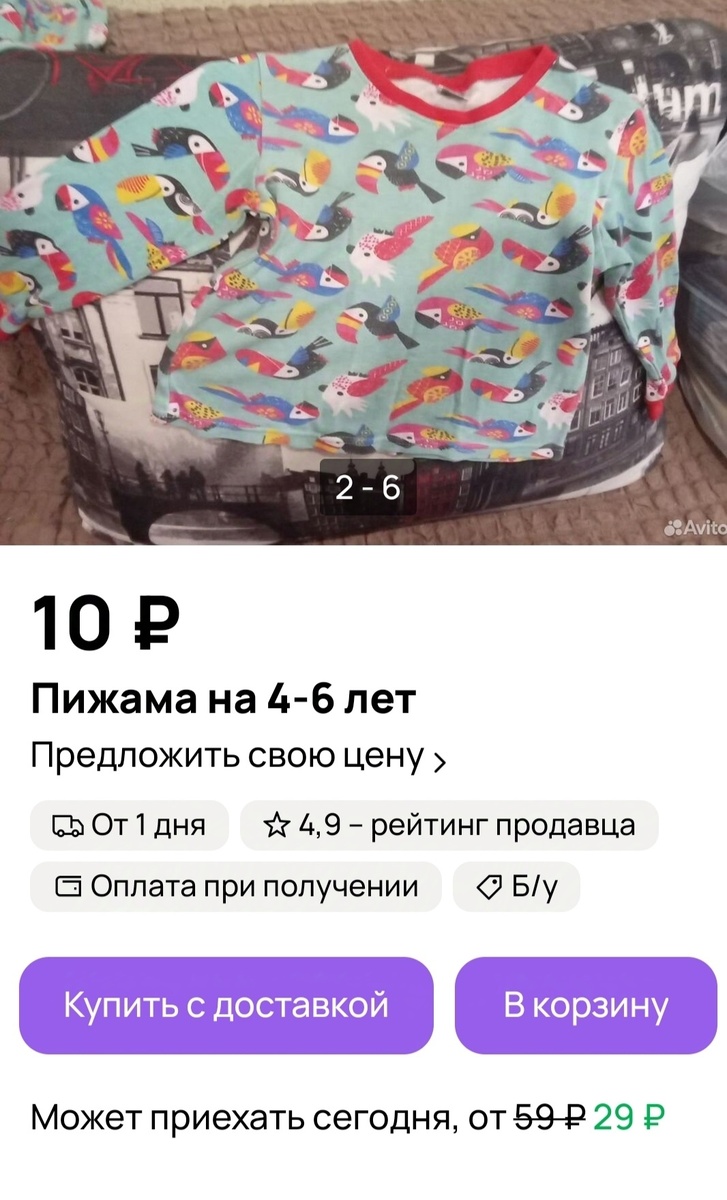This screenshot has width=727, height=1200.
Task: Add the item with 'В корзину'
Action: tap(586, 1005)
